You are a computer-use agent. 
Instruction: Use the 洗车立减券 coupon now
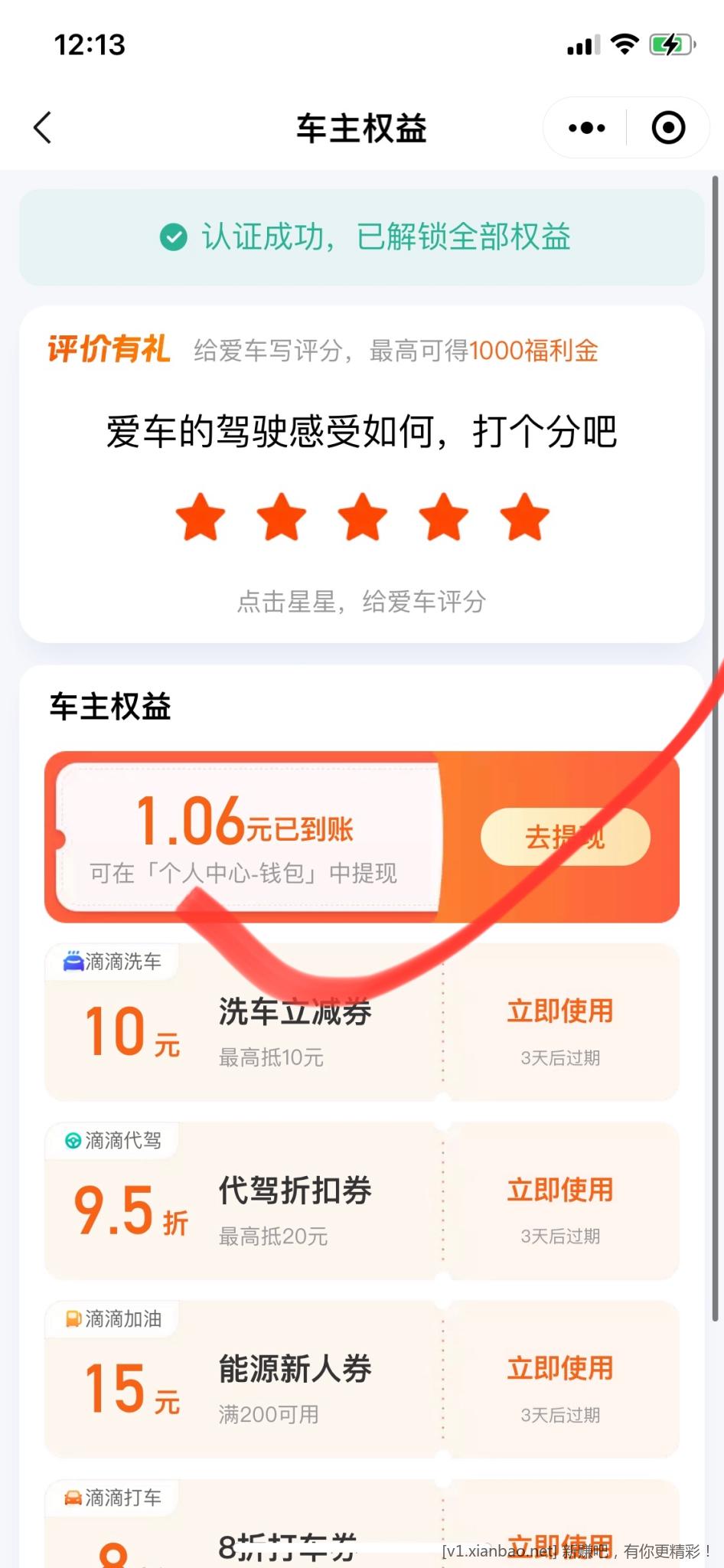[x=560, y=1011]
